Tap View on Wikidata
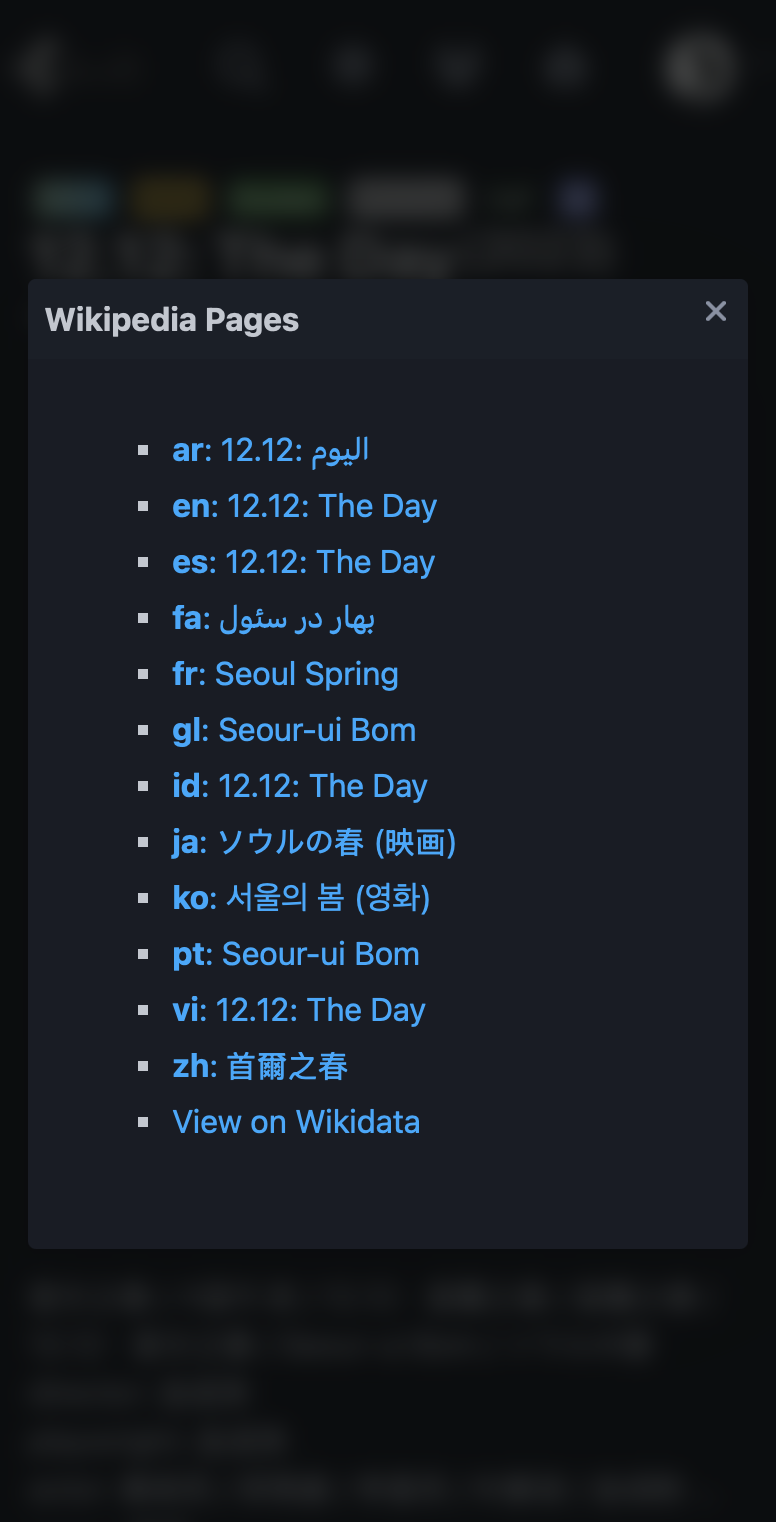Image resolution: width=776 pixels, height=1522 pixels. (296, 1122)
